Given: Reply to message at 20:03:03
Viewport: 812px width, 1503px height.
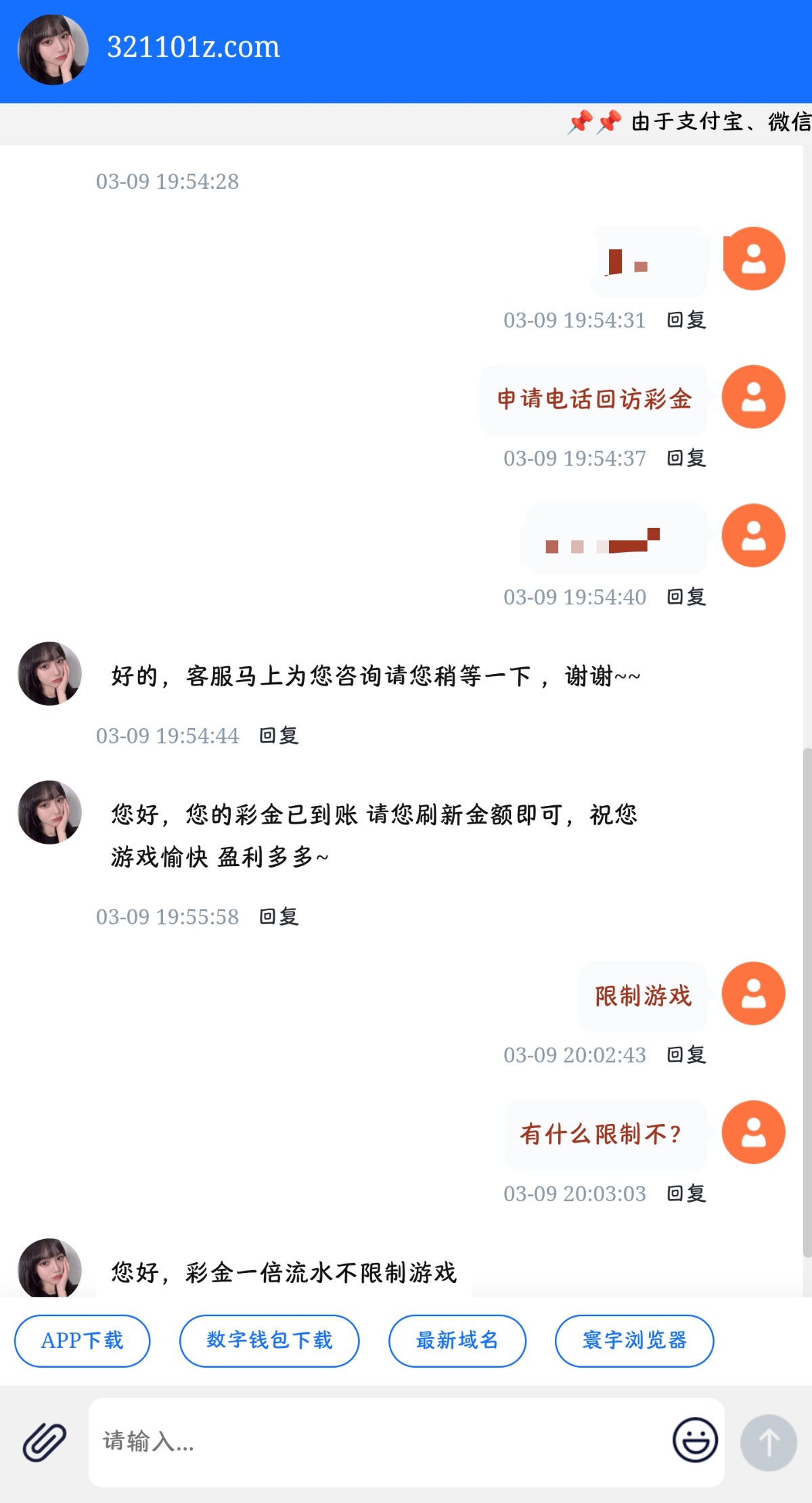Looking at the screenshot, I should tap(686, 1193).
